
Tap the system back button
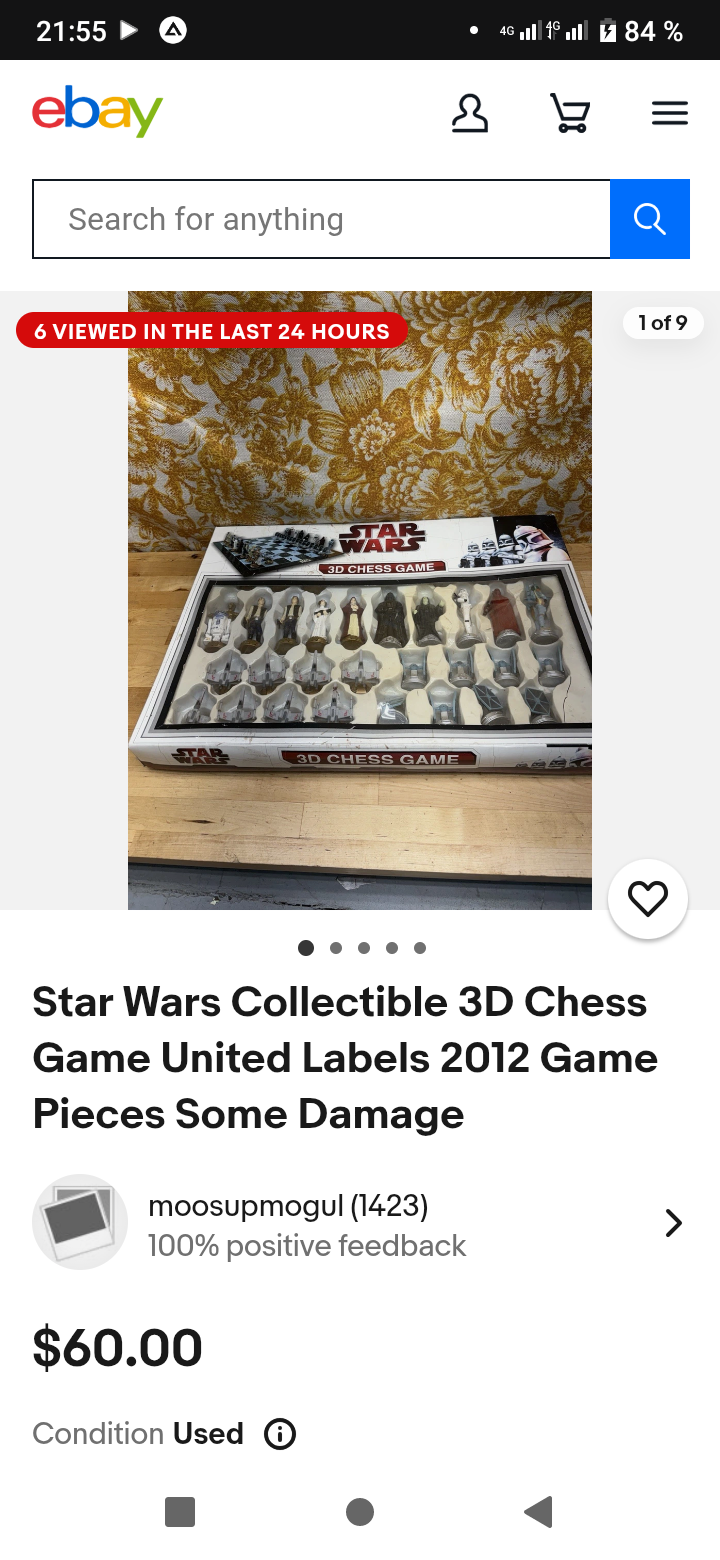[x=538, y=1511]
